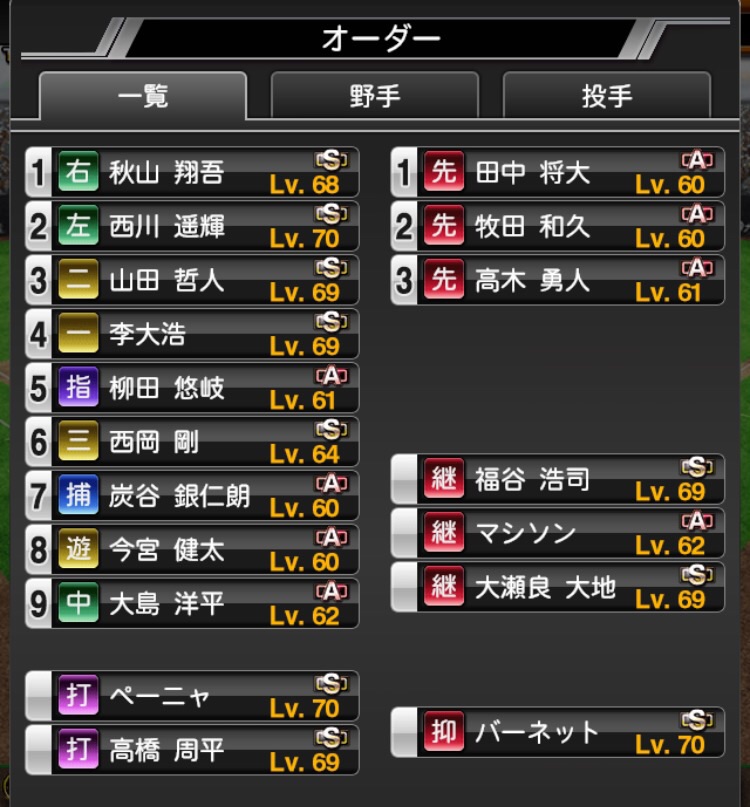Select starting pitcher 牧田 和久

(558, 227)
